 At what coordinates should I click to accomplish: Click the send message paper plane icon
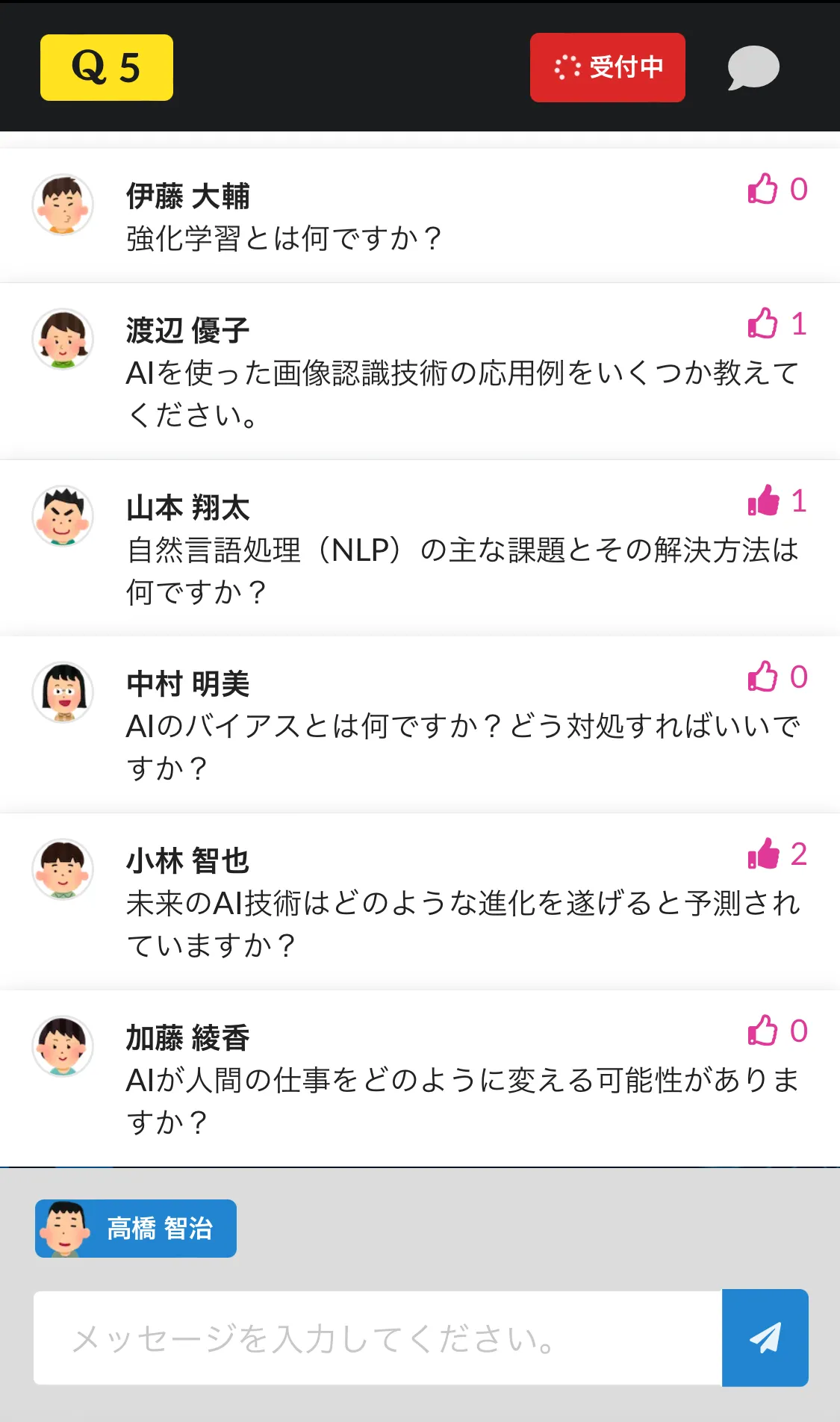(x=765, y=1336)
